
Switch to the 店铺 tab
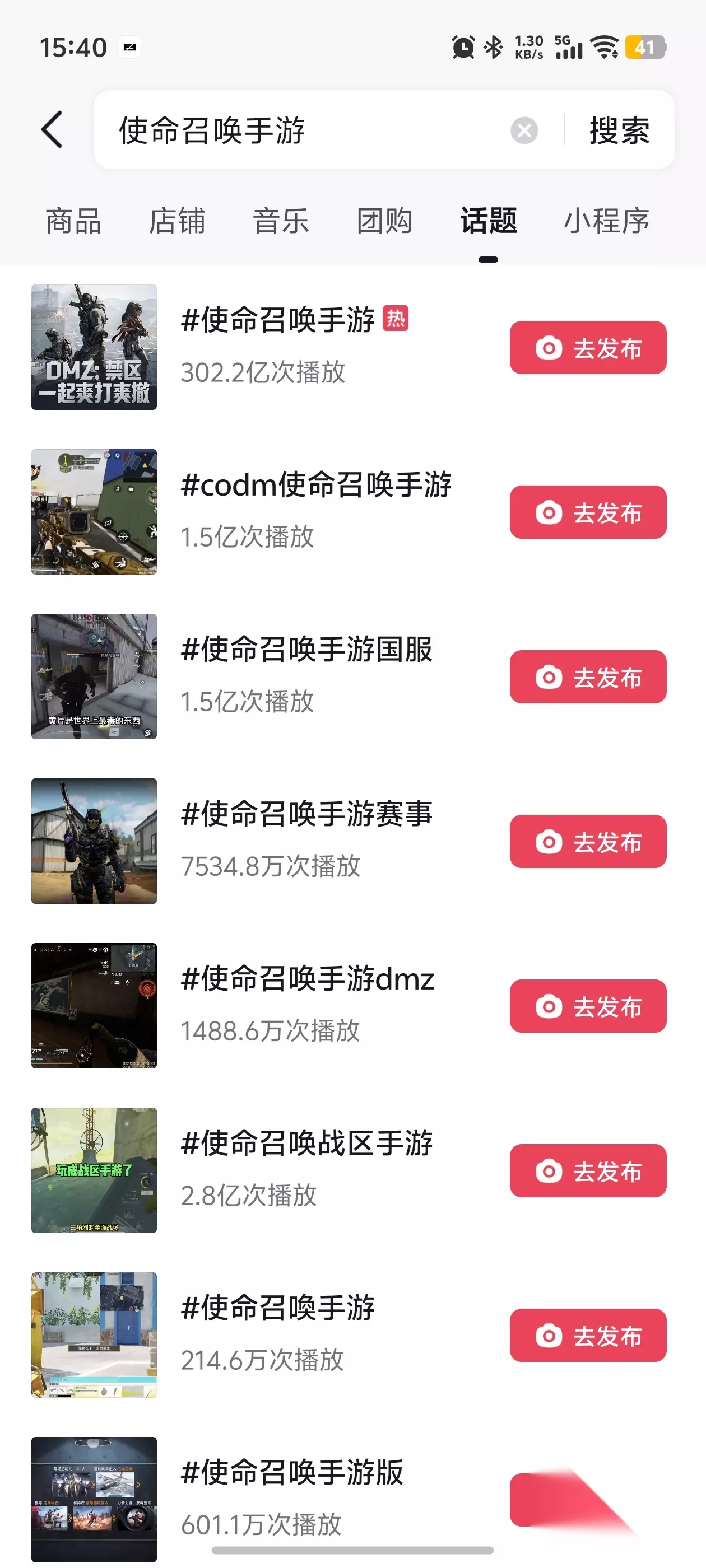pos(177,221)
